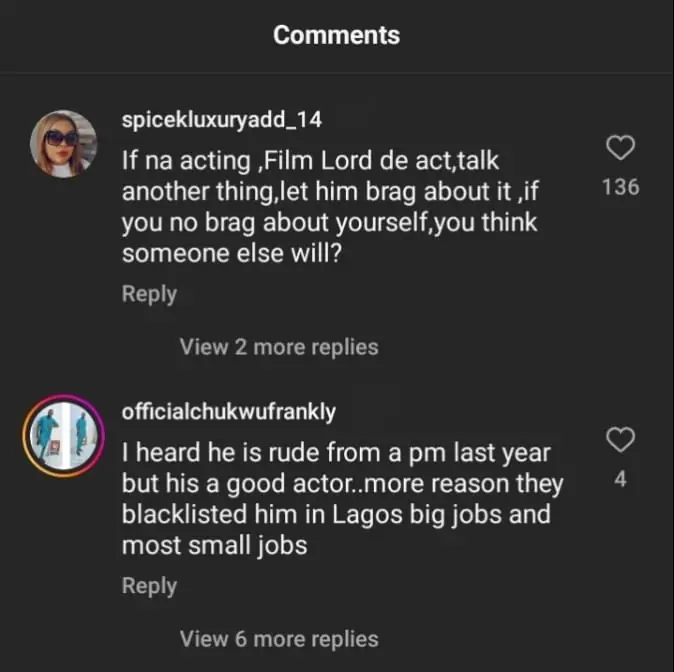Screen dimensions: 674x672
Task: Expand View 2 more replies
Action: coord(279,347)
